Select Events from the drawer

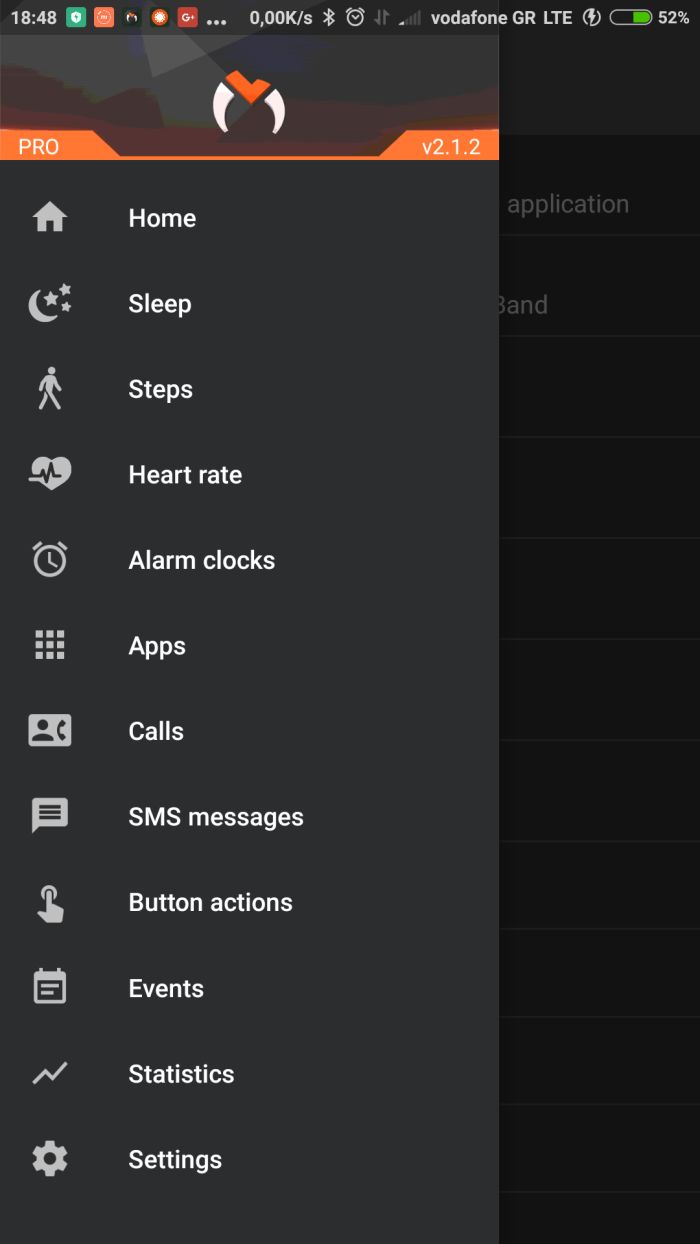coord(249,988)
